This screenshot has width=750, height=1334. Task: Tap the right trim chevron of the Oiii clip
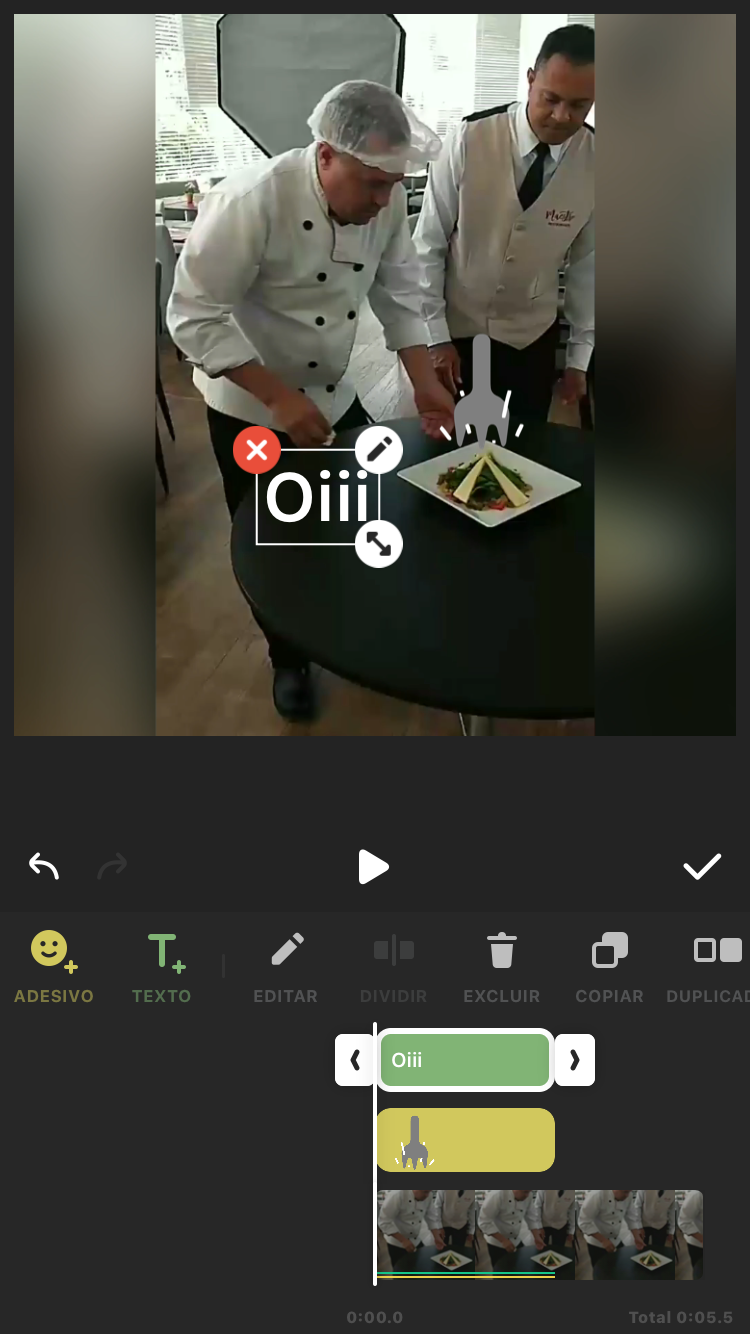click(574, 1059)
